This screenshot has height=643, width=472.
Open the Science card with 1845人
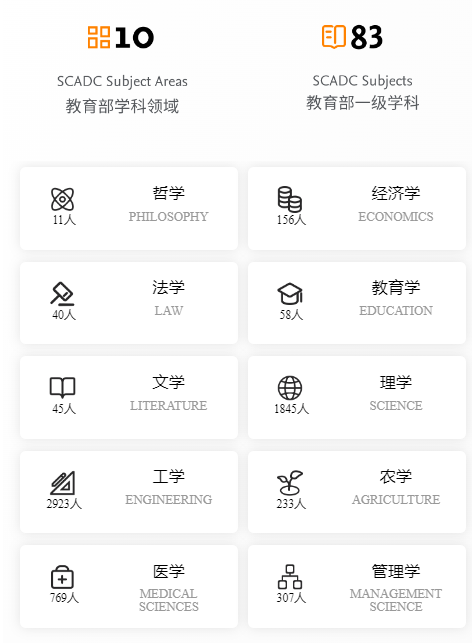coord(357,397)
